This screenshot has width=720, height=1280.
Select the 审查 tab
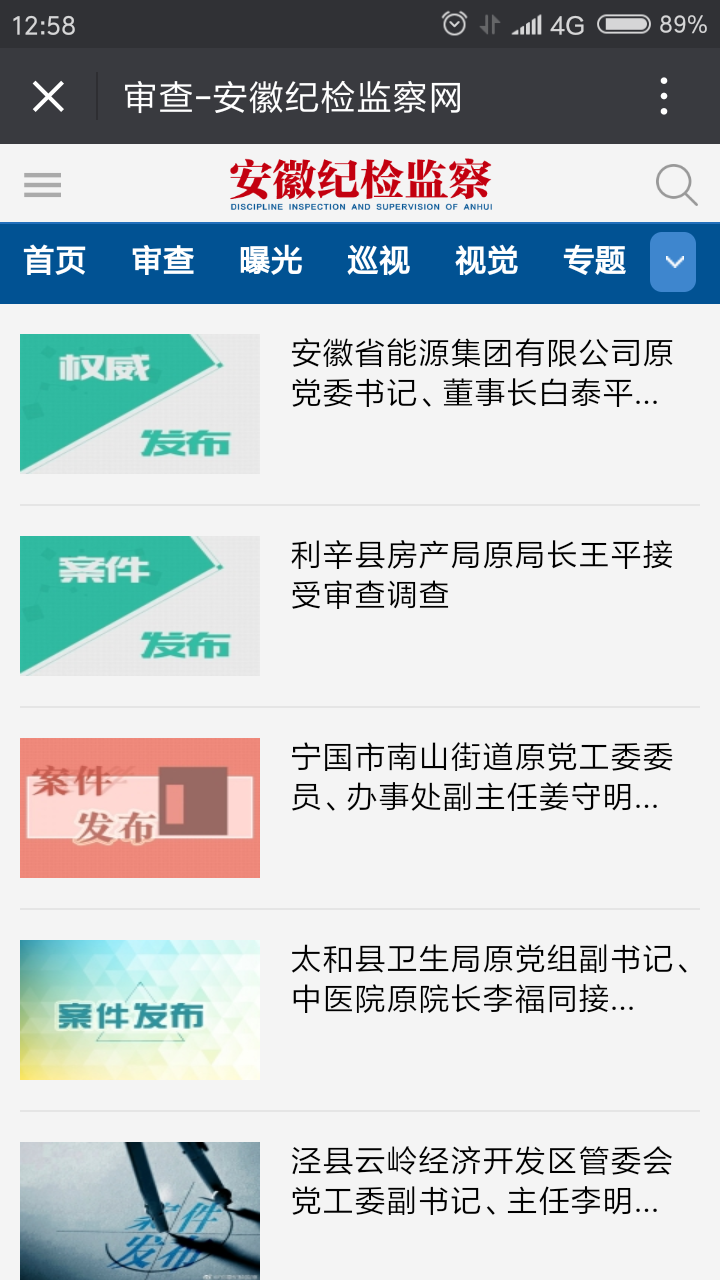(x=163, y=261)
